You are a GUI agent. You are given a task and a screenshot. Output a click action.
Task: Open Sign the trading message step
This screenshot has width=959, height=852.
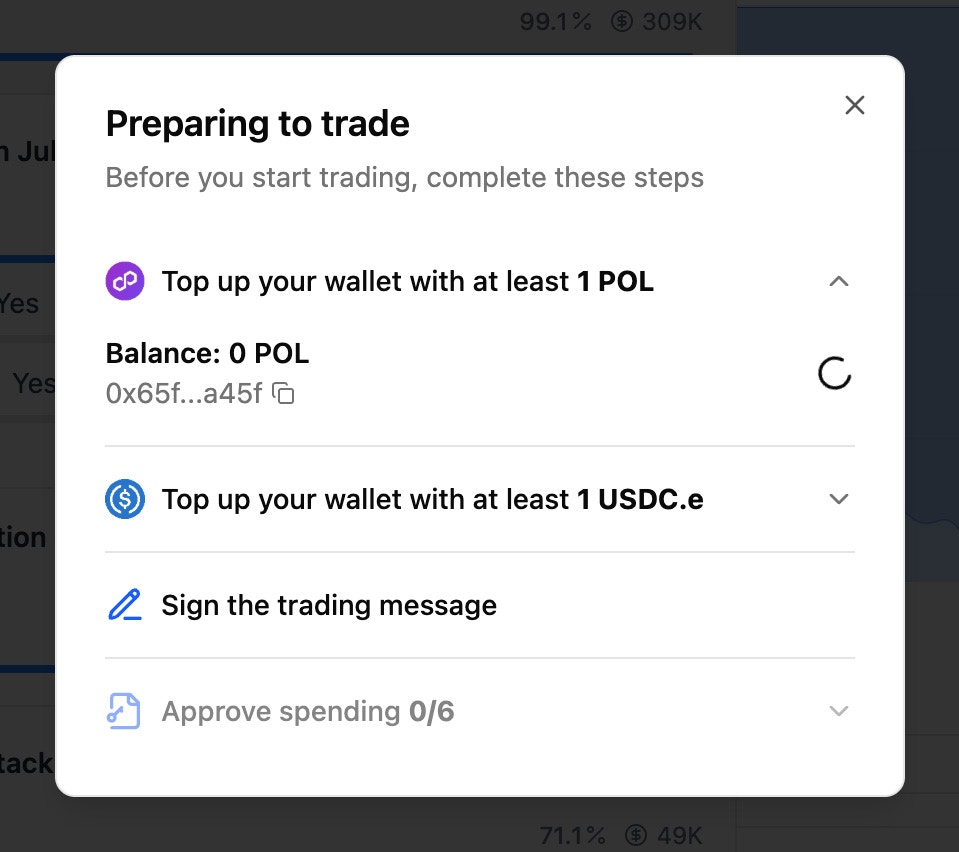coord(329,605)
